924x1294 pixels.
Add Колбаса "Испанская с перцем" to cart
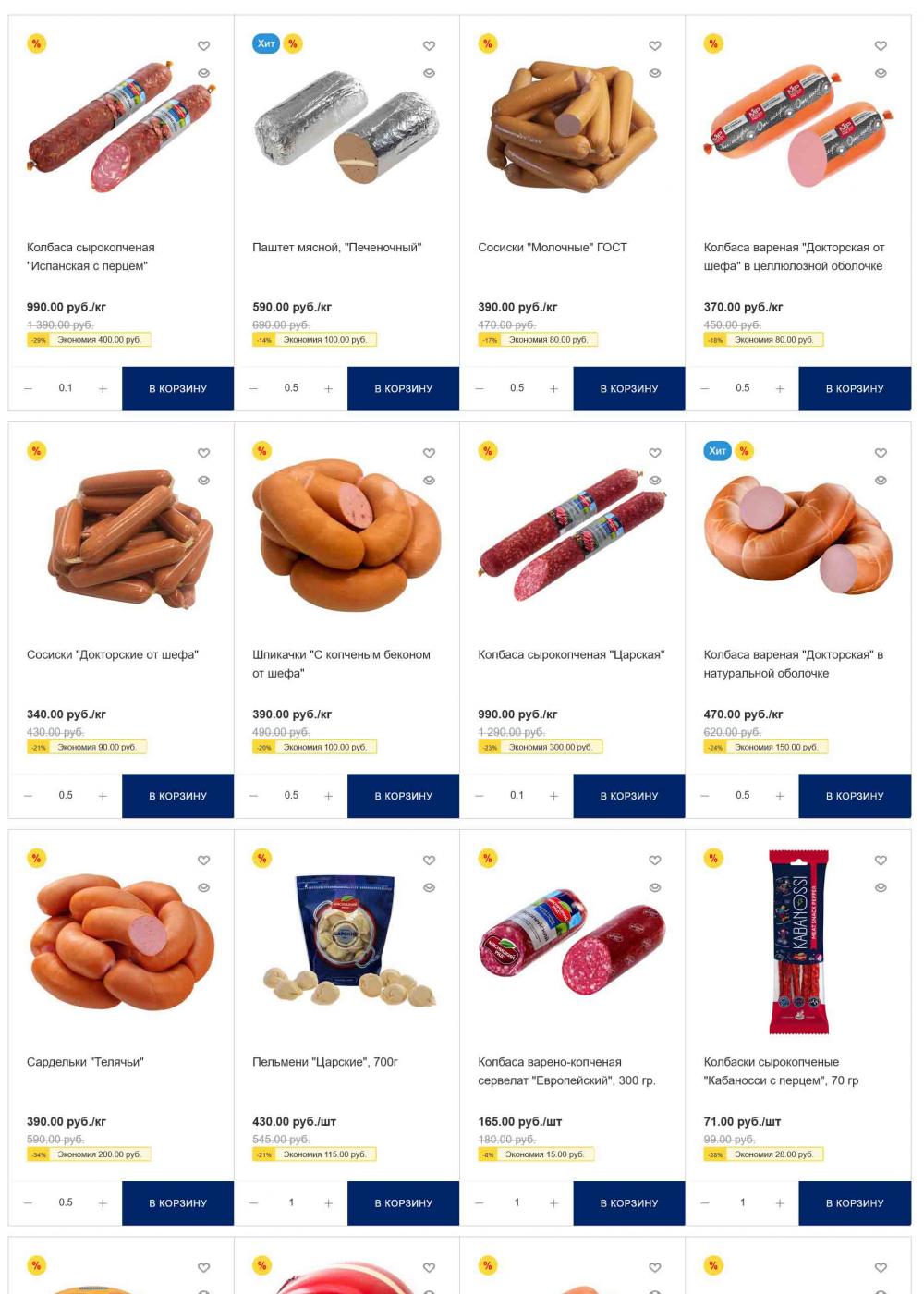point(177,388)
